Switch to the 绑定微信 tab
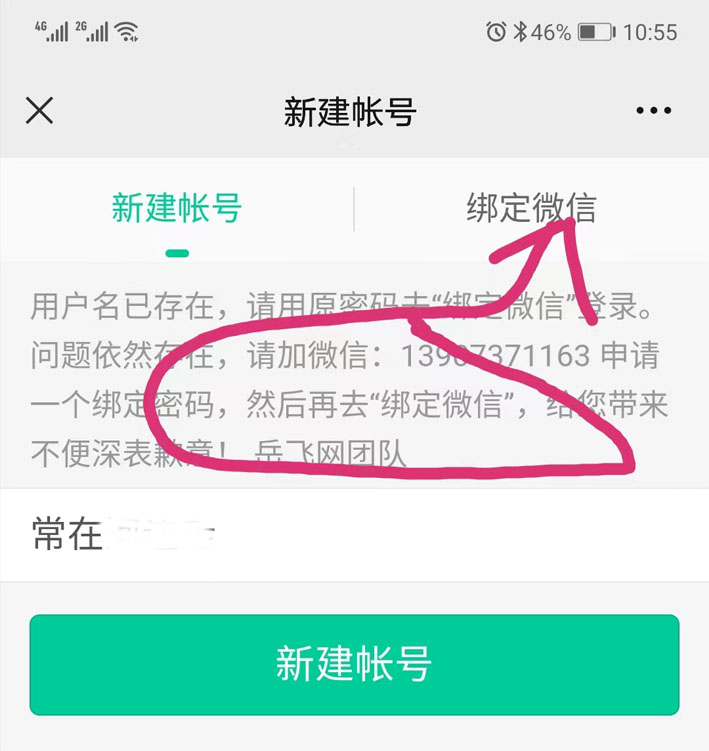This screenshot has height=751, width=709. (531, 209)
